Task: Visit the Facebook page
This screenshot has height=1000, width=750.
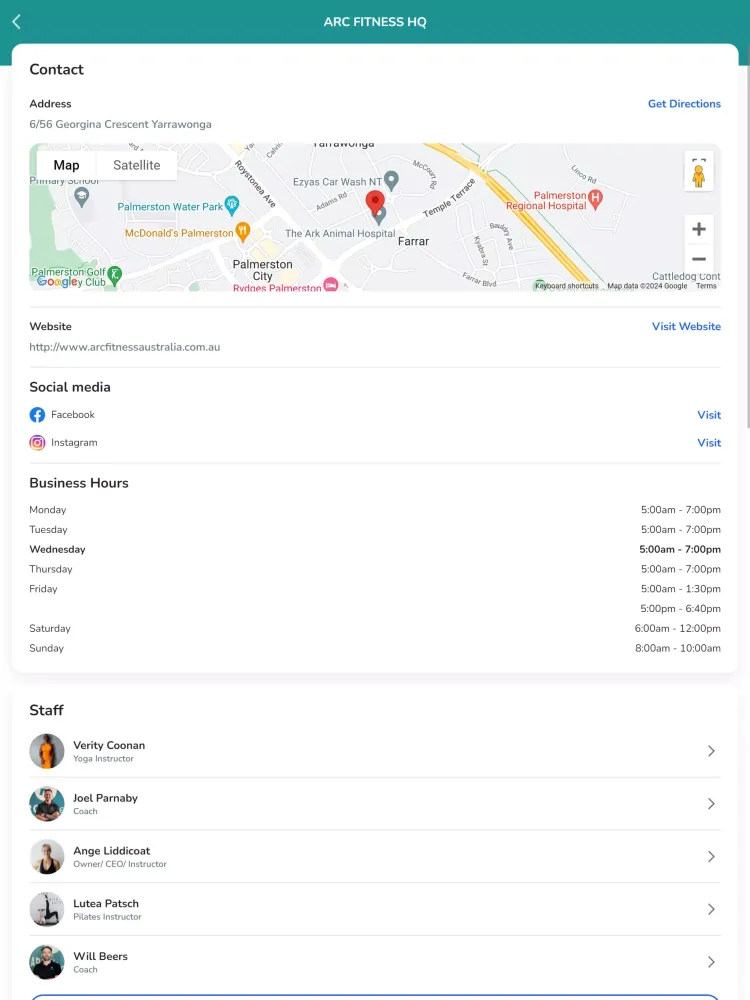Action: tap(709, 415)
